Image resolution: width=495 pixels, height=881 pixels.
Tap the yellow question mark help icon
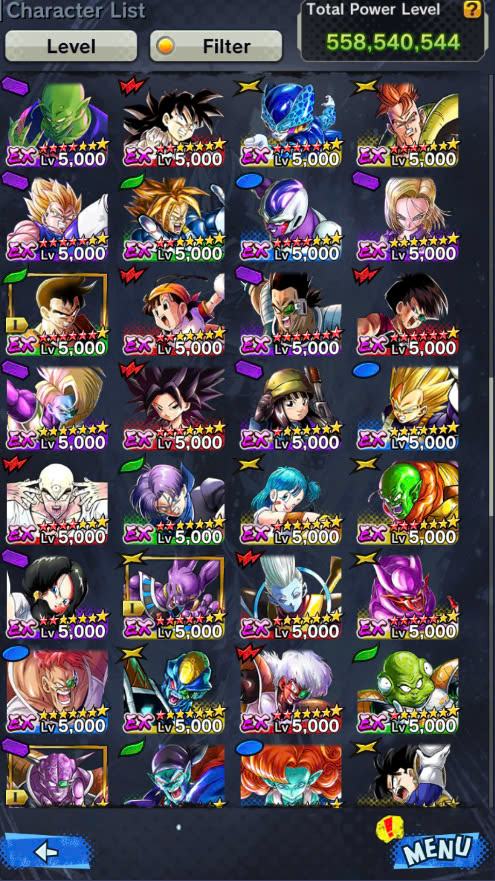tap(472, 8)
